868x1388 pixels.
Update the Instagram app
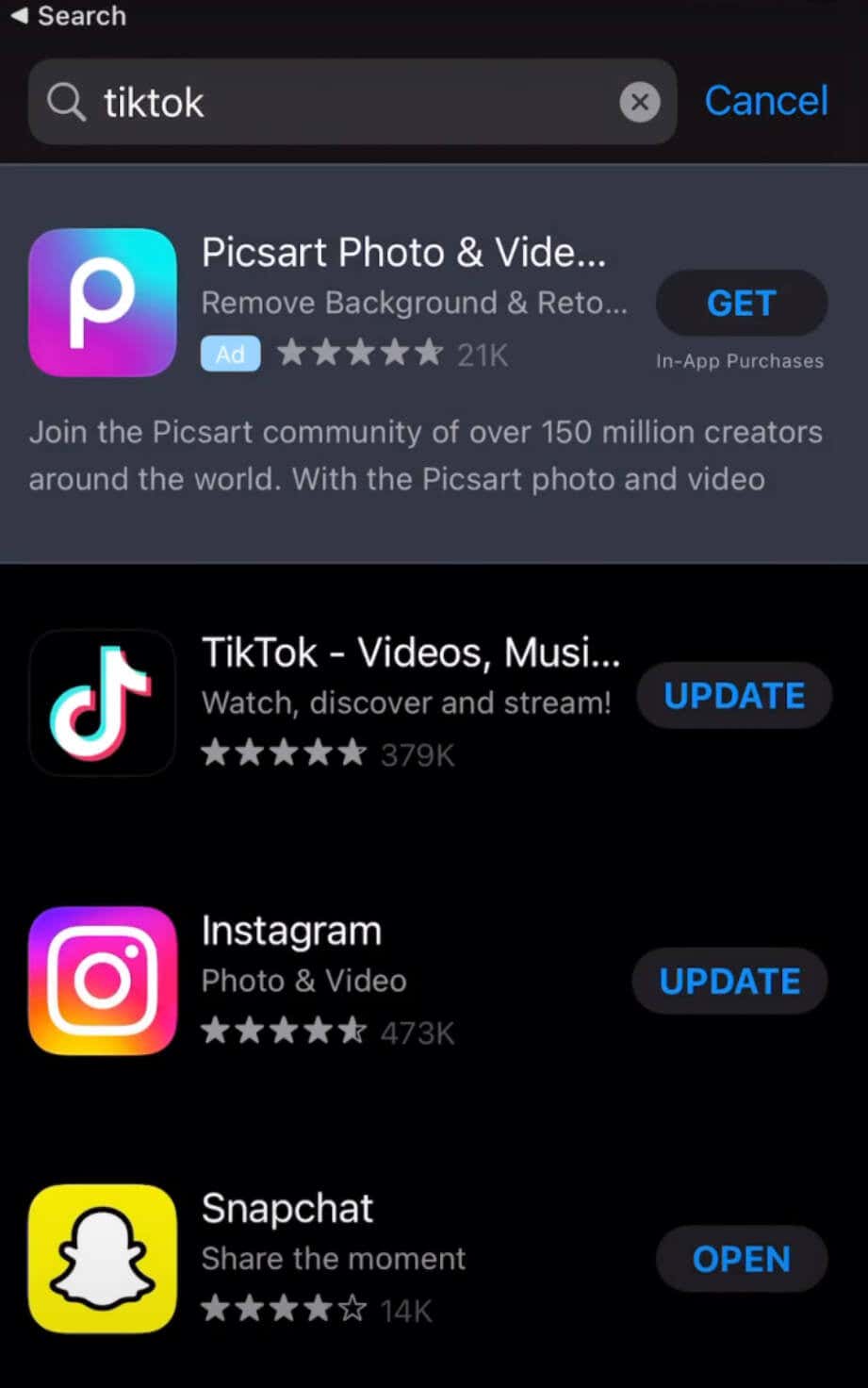(x=729, y=982)
